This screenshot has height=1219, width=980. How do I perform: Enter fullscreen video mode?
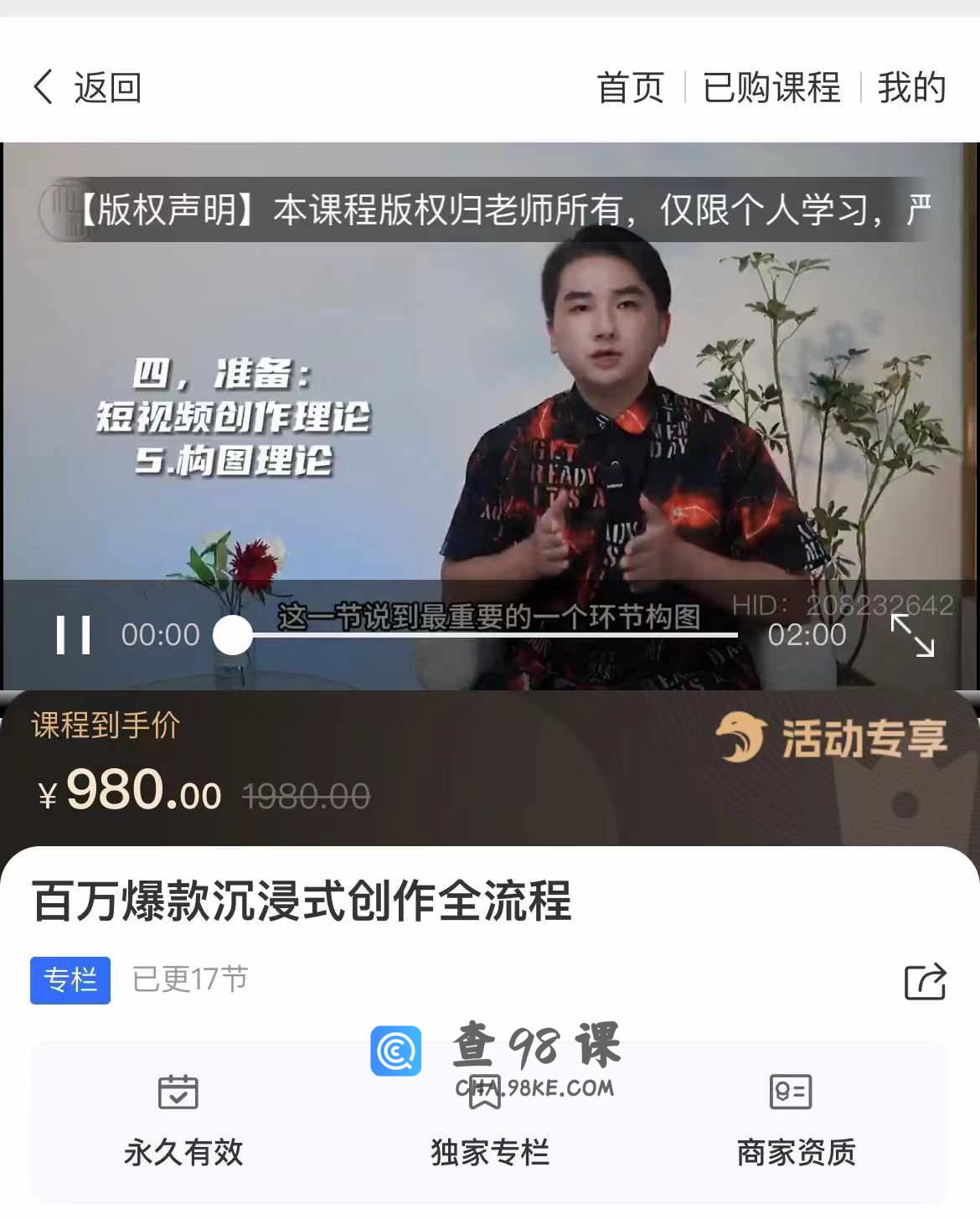pyautogui.click(x=912, y=635)
